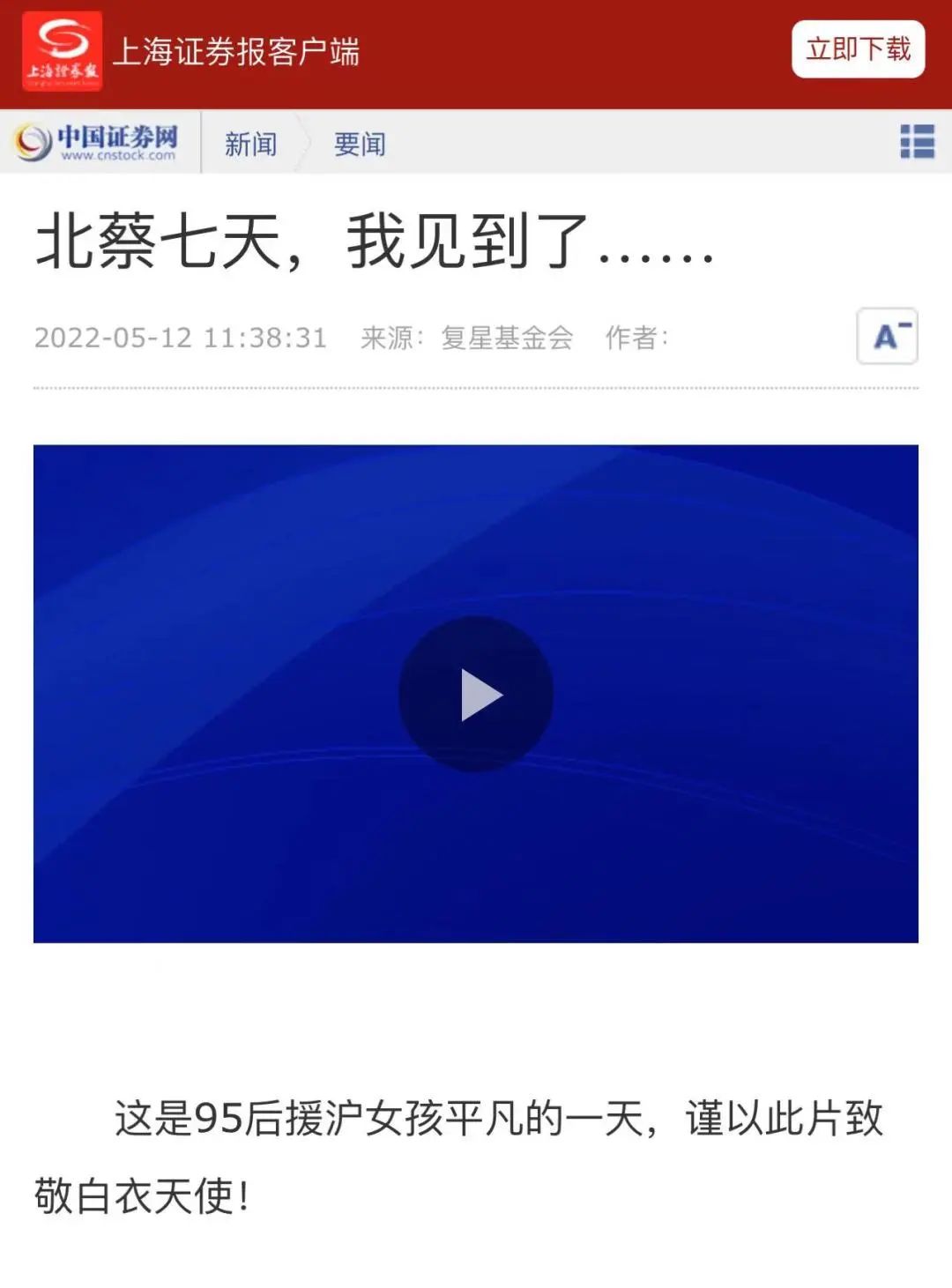Play the article video

pos(476,694)
